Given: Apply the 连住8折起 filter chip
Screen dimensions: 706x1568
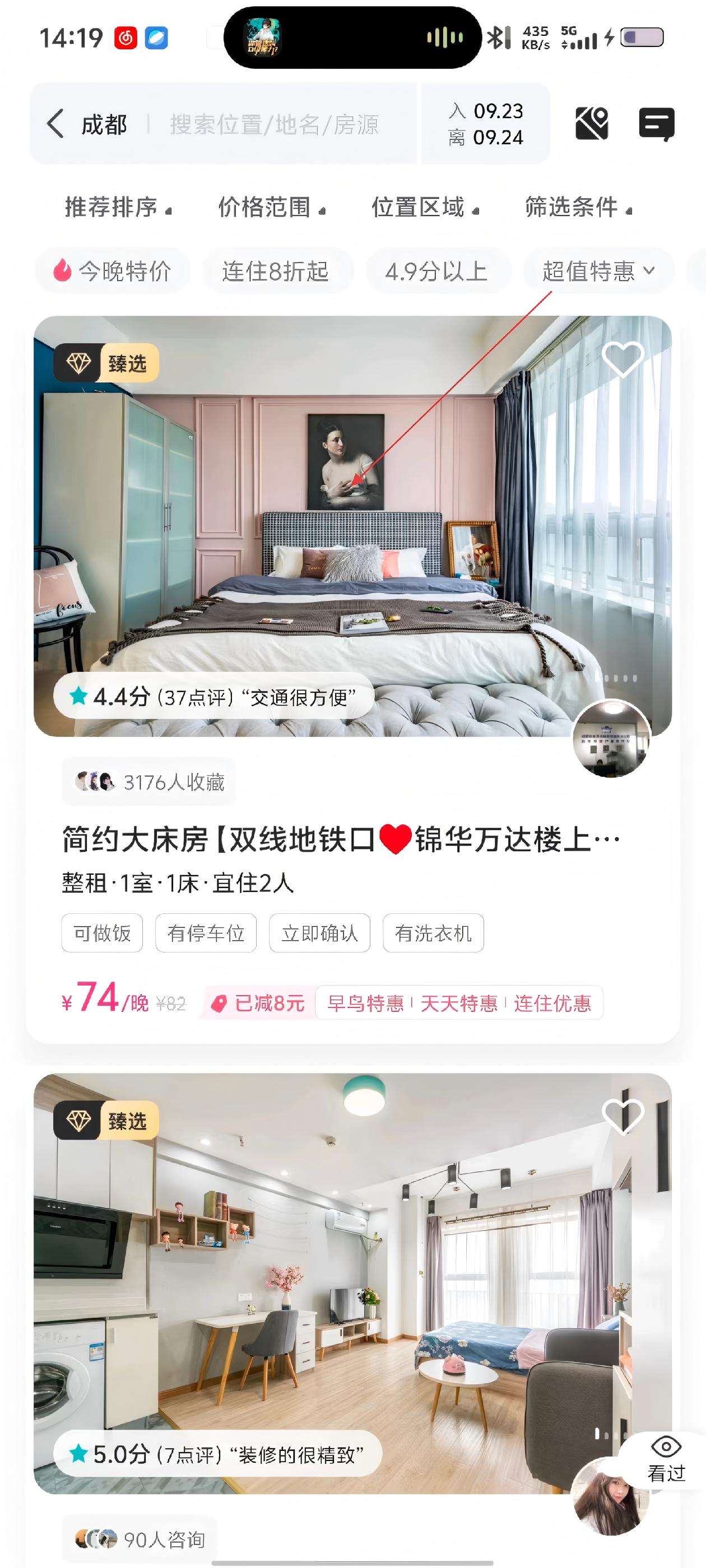Looking at the screenshot, I should pyautogui.click(x=275, y=271).
